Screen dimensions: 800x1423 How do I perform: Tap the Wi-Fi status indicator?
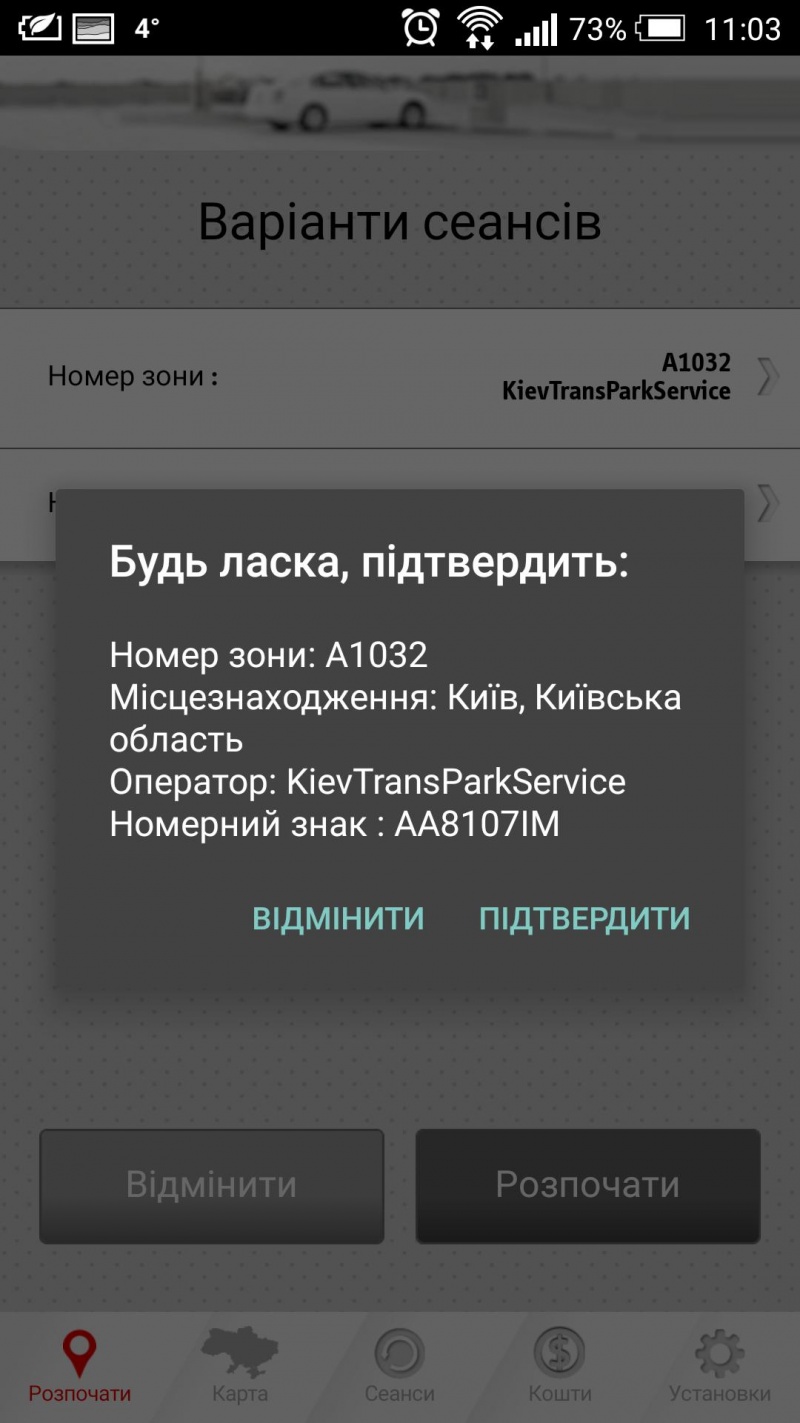480,27
